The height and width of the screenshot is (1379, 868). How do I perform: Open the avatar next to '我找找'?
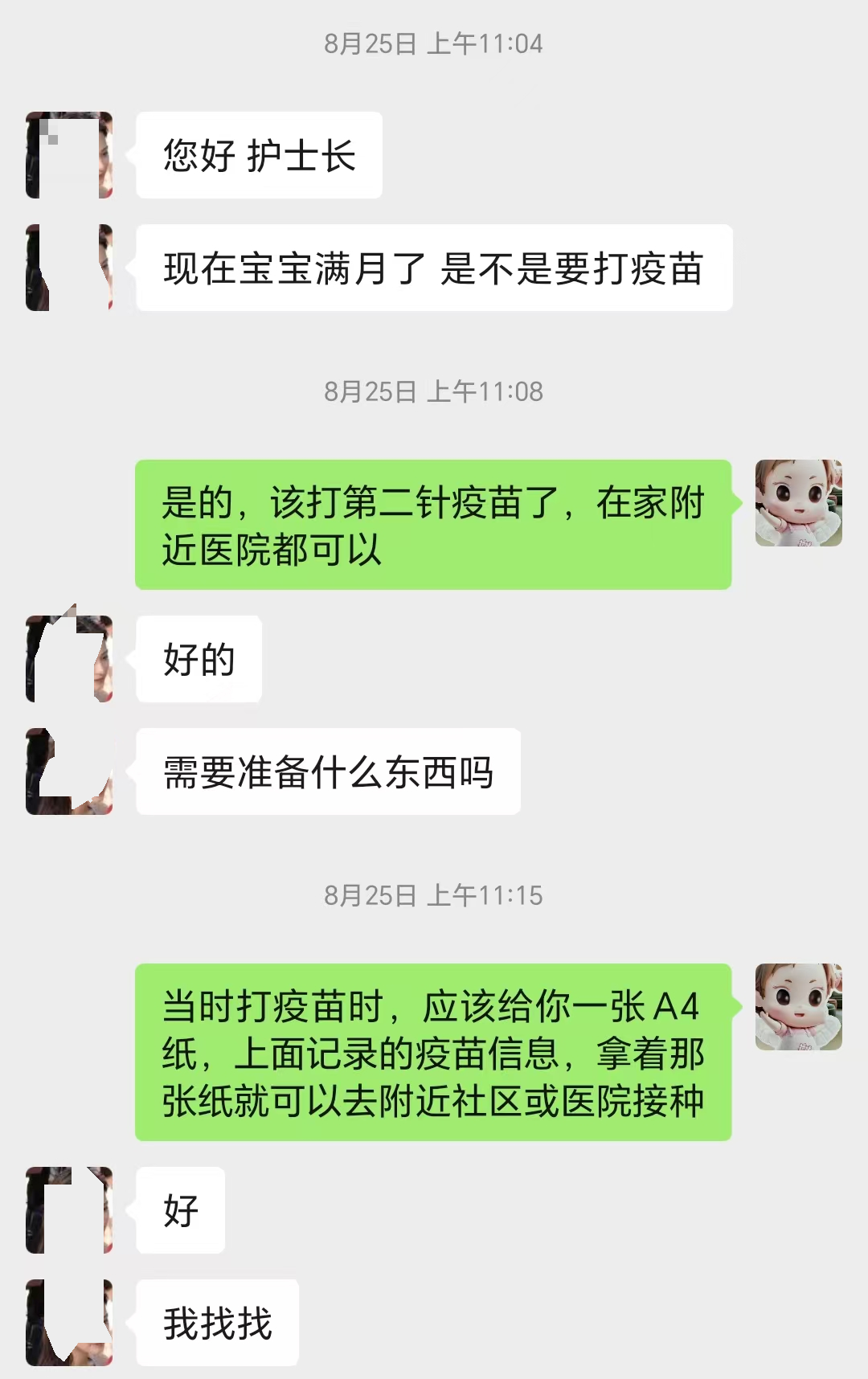click(x=68, y=1322)
